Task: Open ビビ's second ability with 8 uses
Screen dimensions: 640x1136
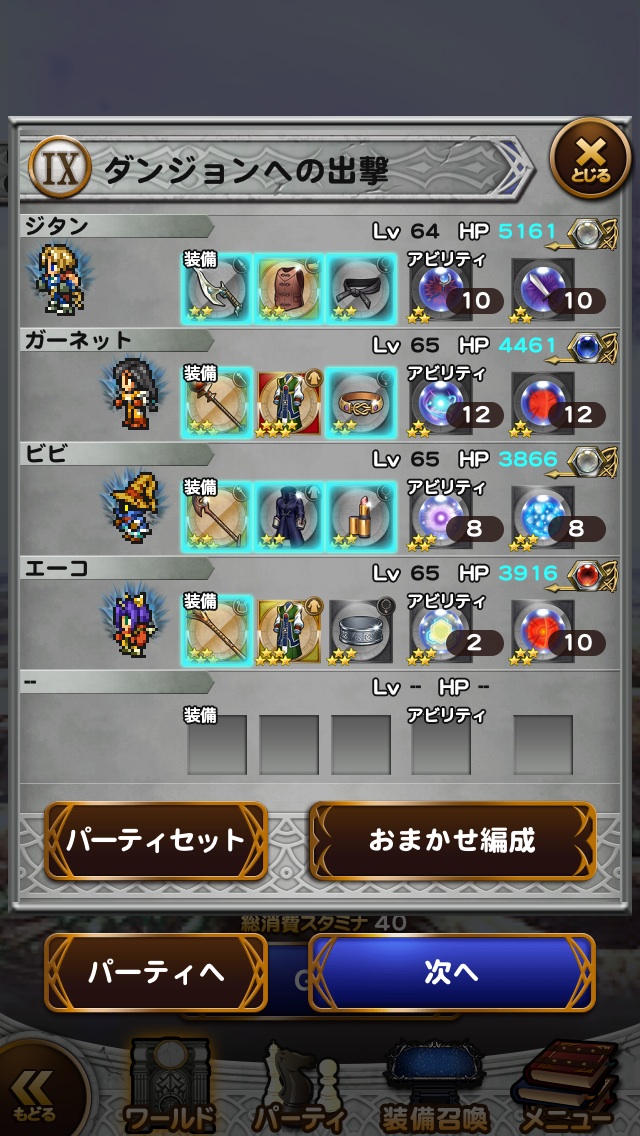Action: [x=544, y=517]
